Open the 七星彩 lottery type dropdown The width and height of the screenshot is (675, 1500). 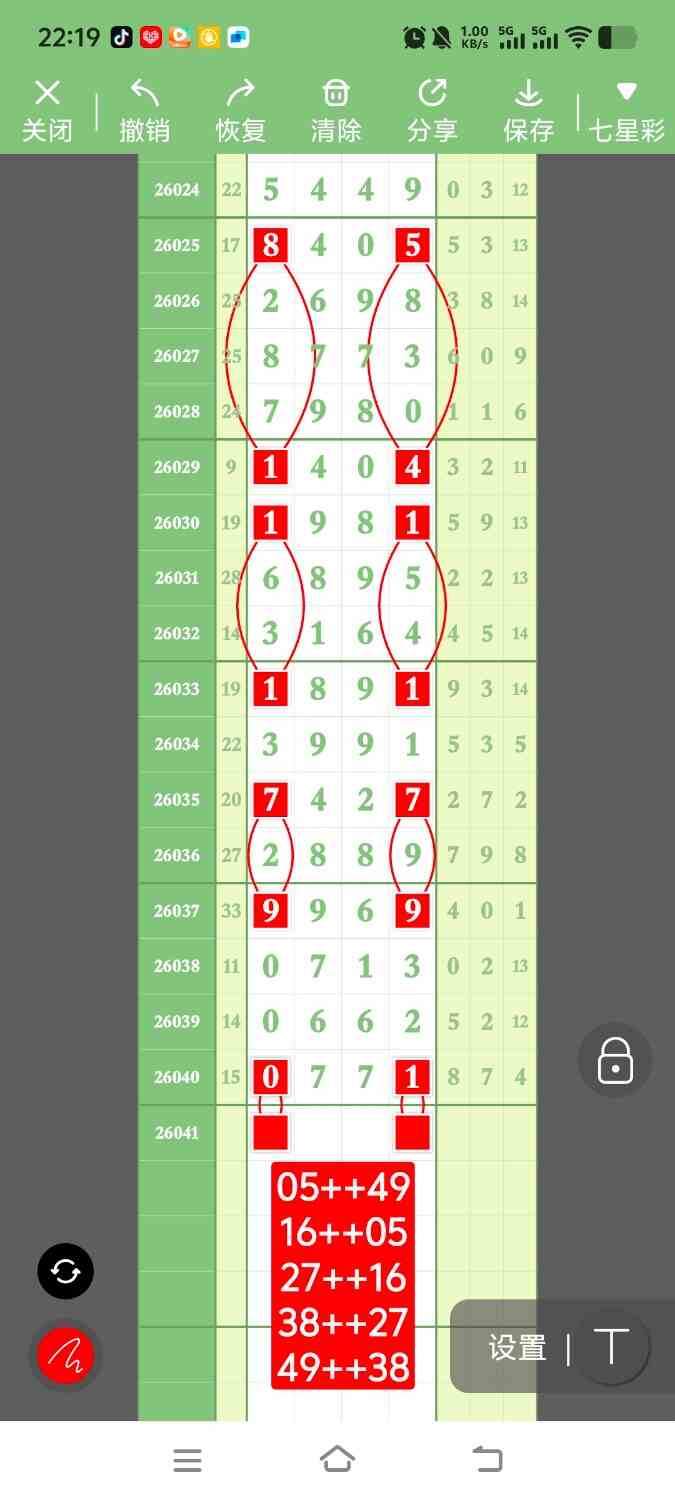point(626,111)
